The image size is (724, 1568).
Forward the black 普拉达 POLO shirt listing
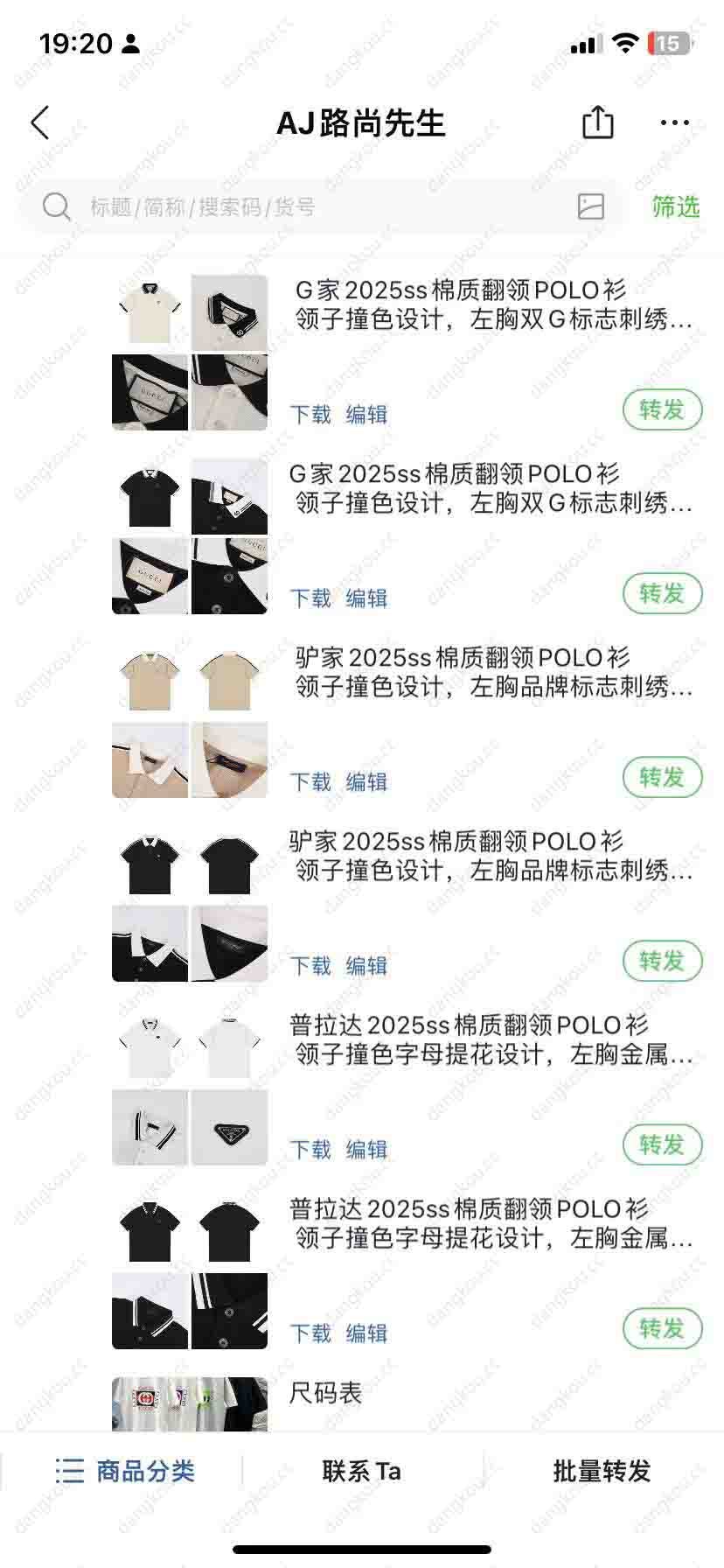pos(662,1328)
